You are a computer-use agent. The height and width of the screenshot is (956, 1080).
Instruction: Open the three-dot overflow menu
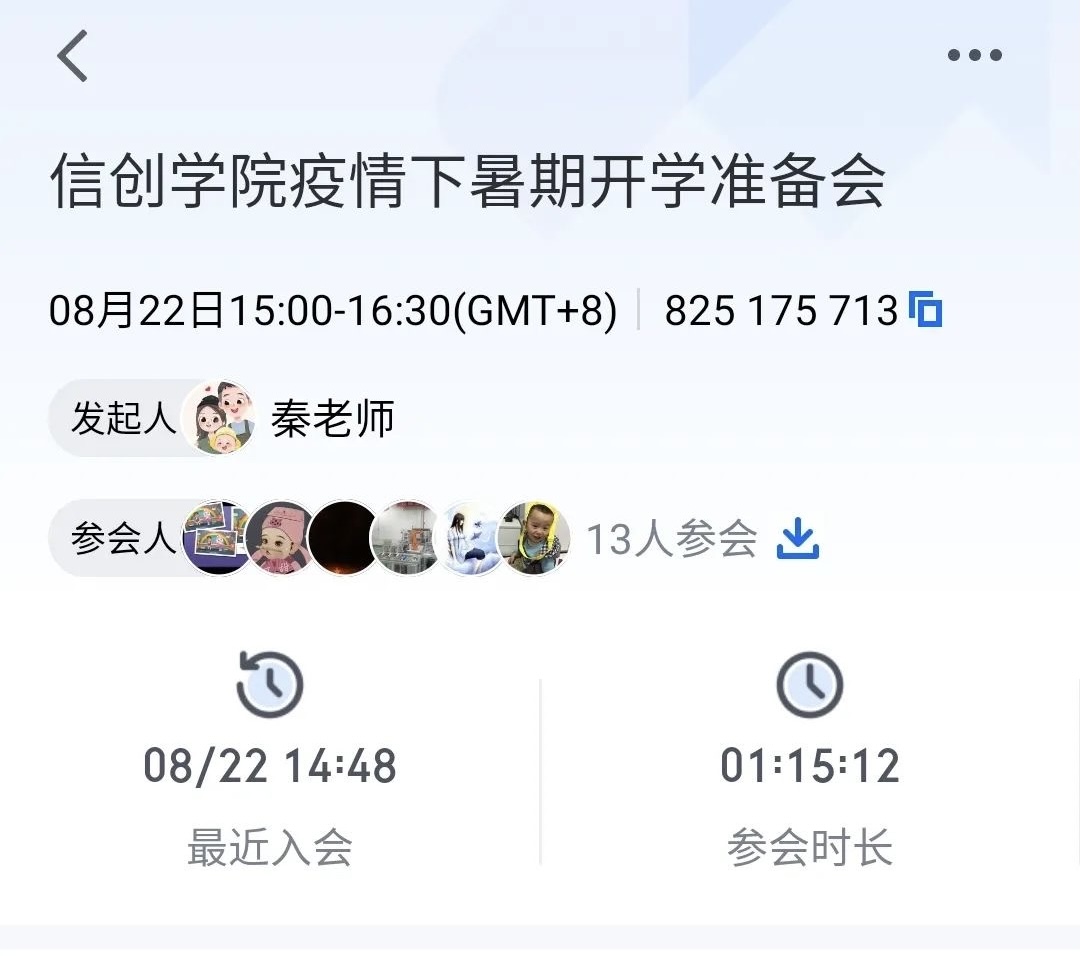click(974, 55)
